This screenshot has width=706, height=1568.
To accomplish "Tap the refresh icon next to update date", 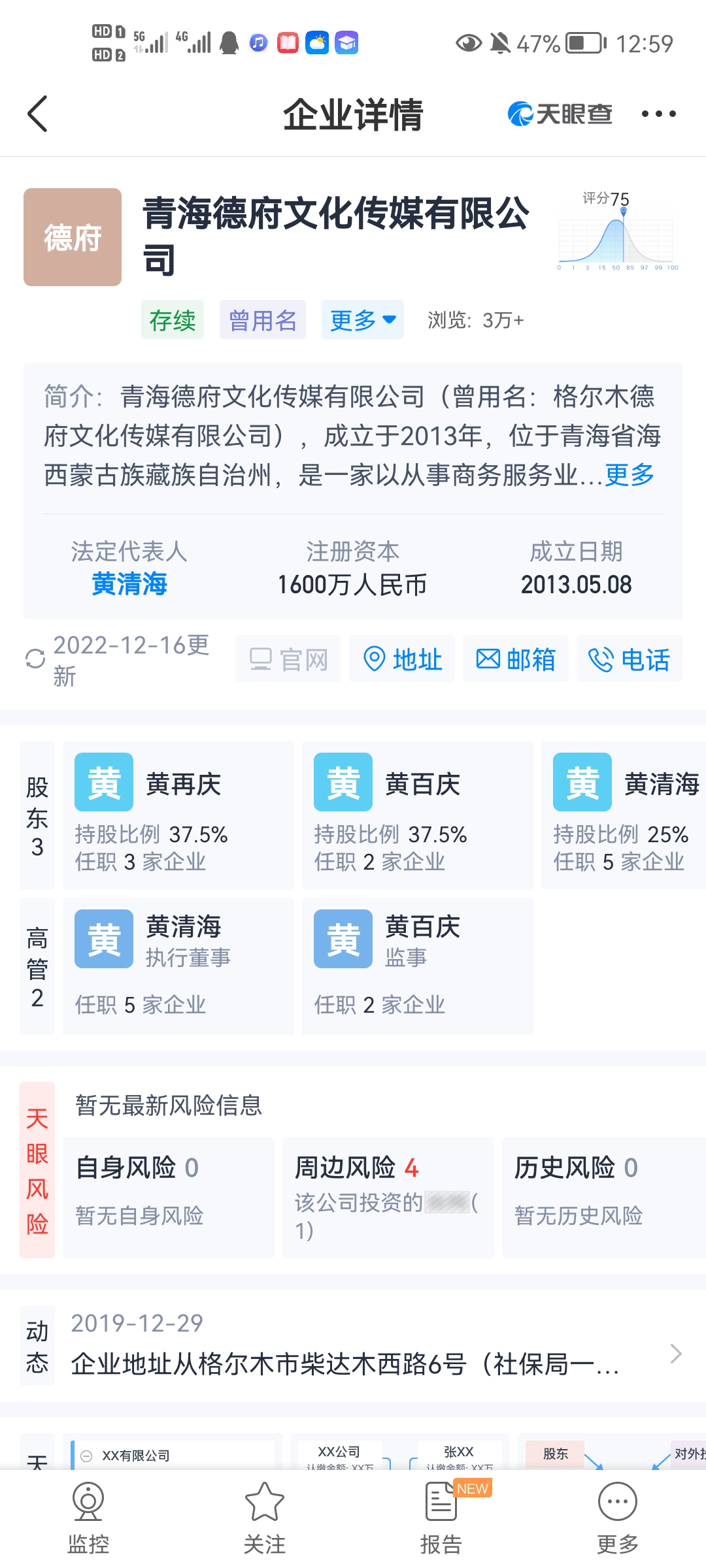I will [x=36, y=659].
